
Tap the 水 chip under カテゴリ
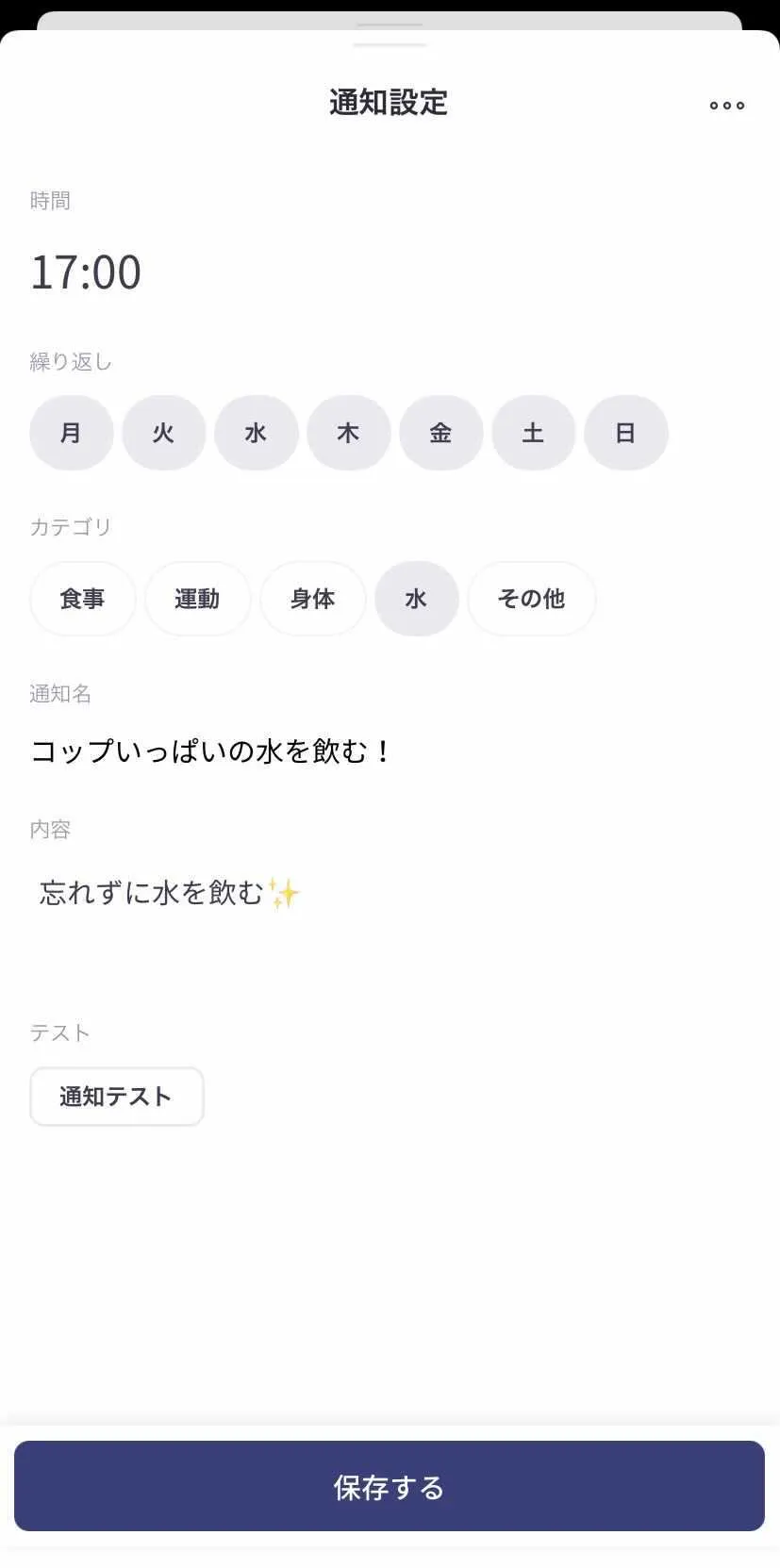click(x=417, y=599)
